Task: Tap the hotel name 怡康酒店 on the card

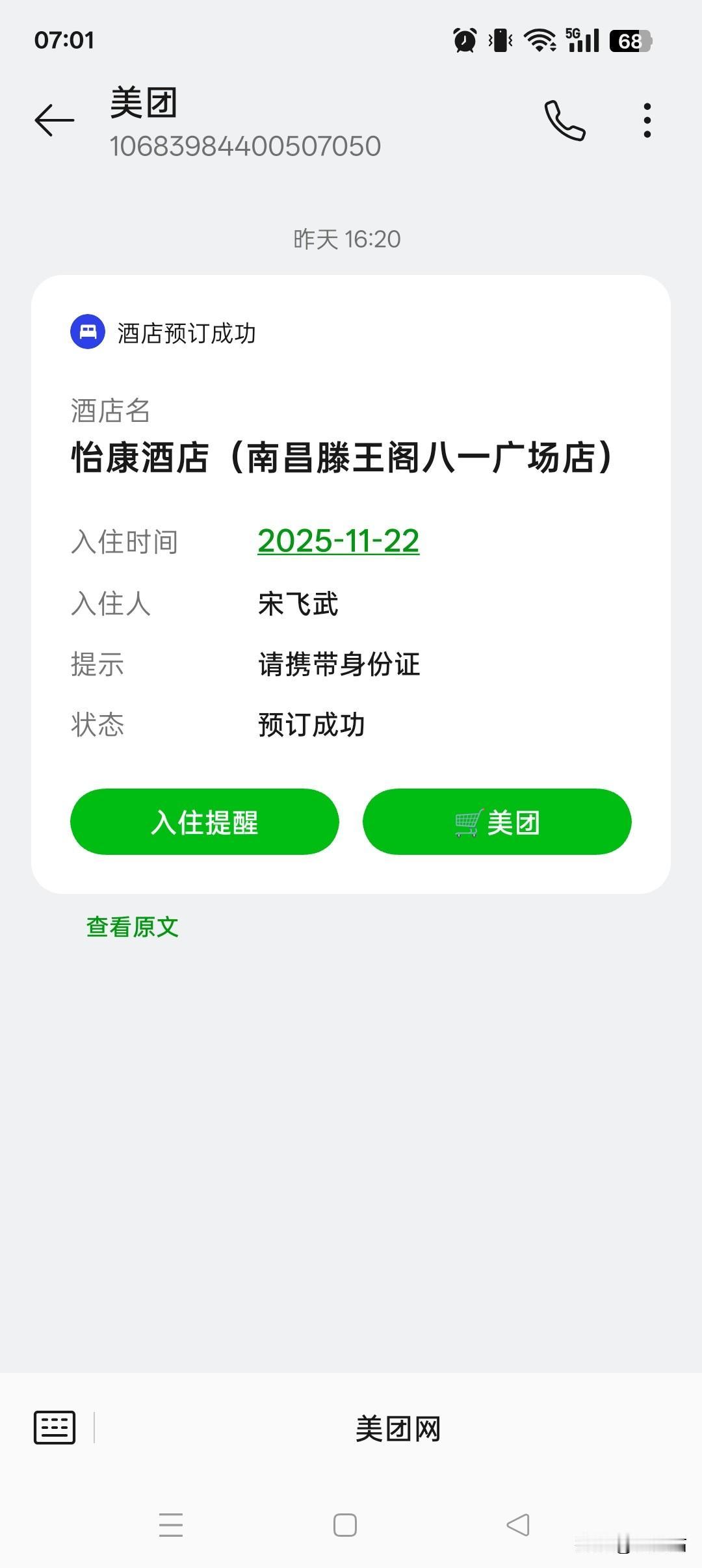Action: tap(341, 457)
